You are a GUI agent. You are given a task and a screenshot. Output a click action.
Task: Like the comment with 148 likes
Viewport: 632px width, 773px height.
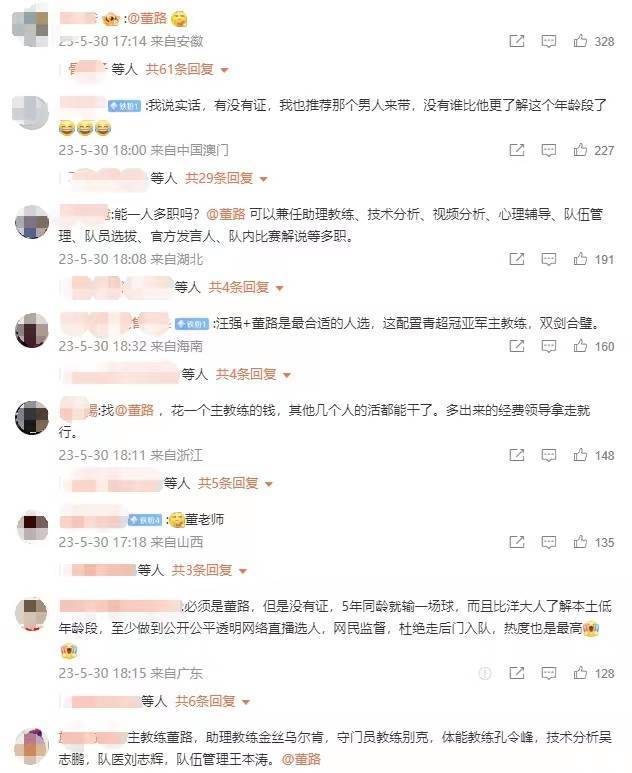581,455
